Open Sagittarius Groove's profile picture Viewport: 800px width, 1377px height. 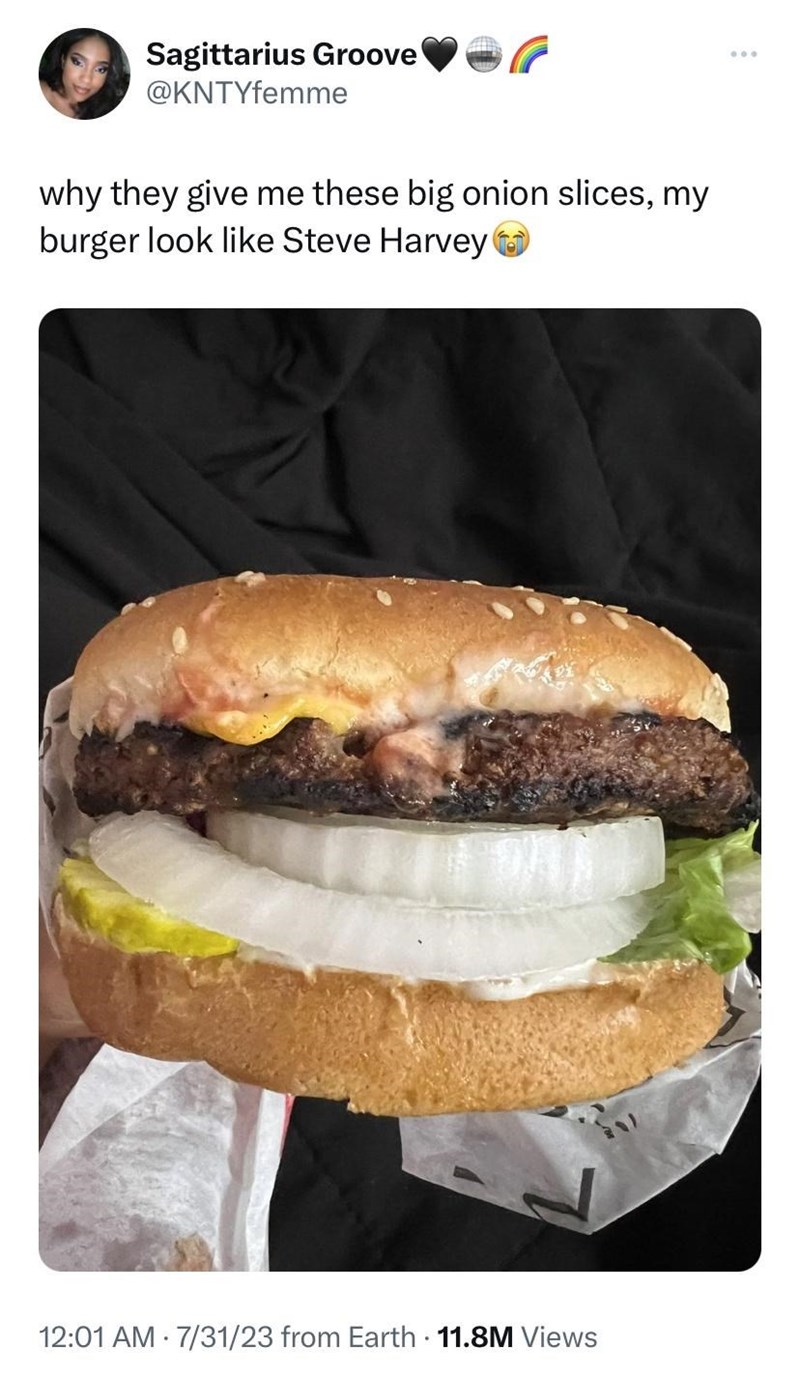click(84, 73)
